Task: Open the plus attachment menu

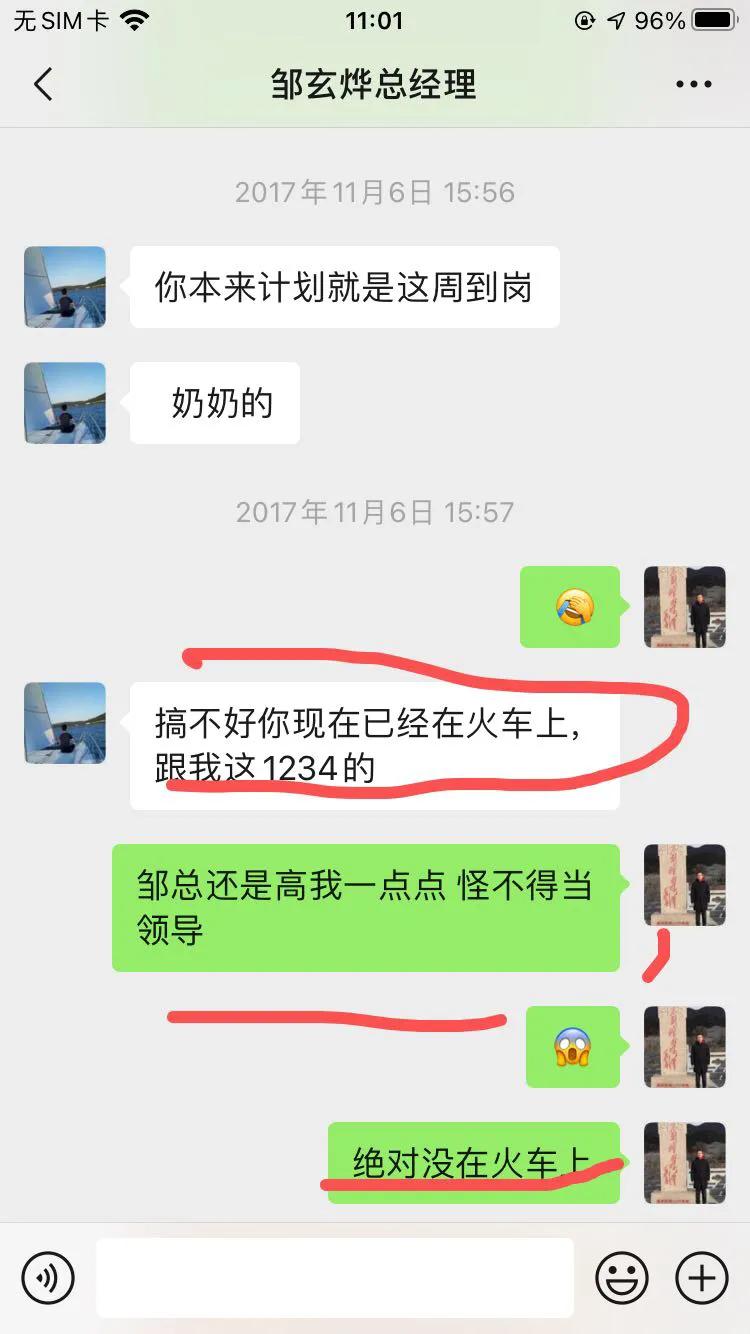Action: click(x=702, y=1278)
